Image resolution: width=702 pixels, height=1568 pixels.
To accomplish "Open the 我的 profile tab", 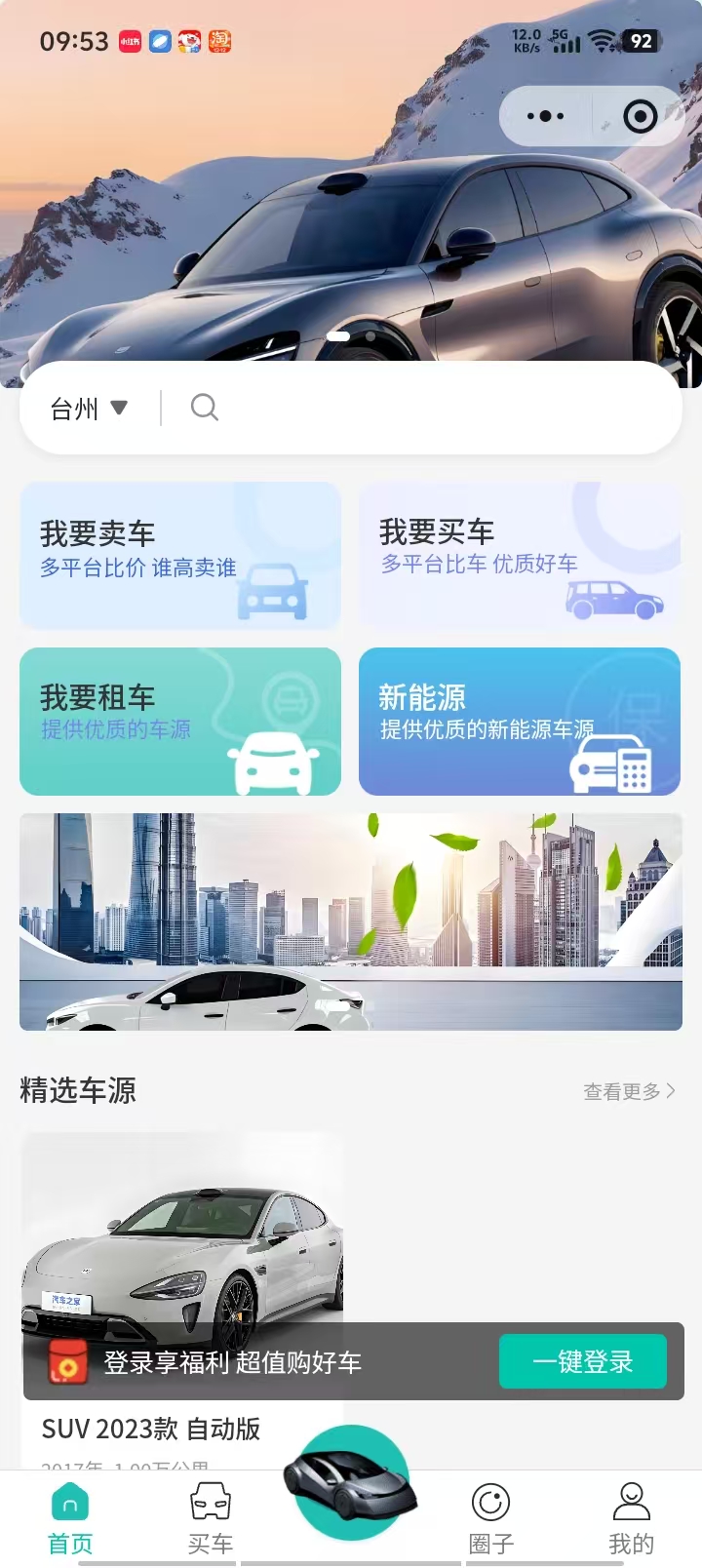I will pyautogui.click(x=632, y=1519).
